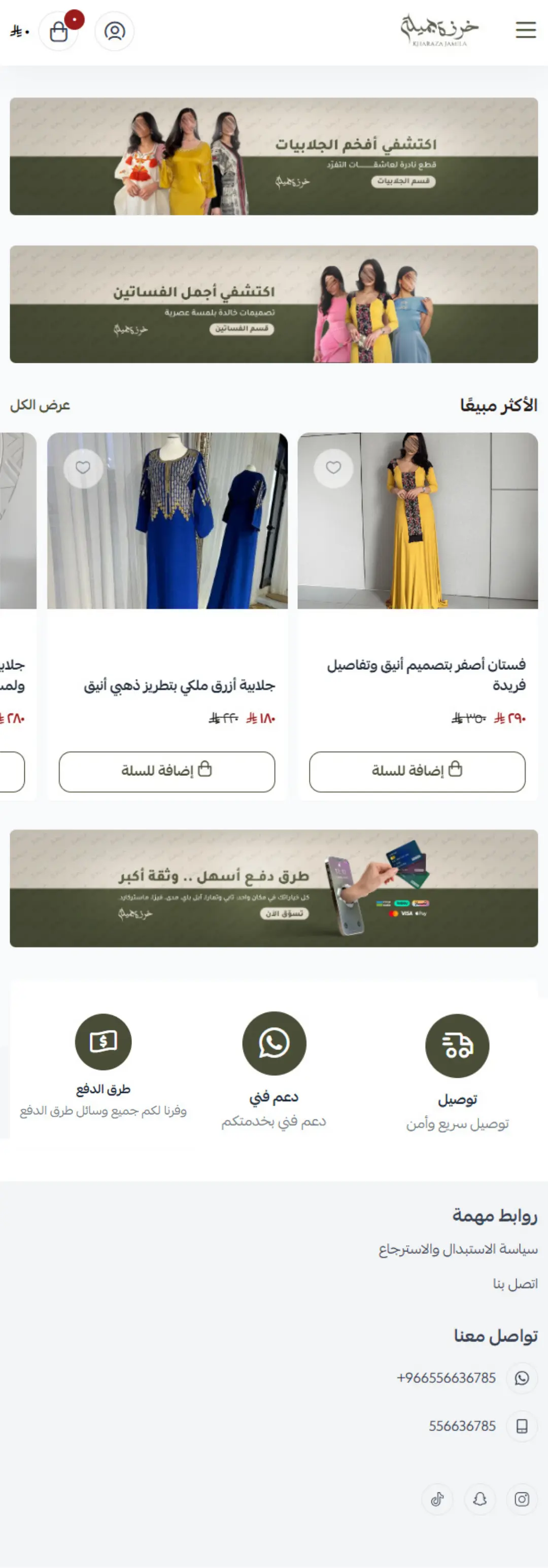
Task: Open the payment methods banner
Action: tap(274, 888)
